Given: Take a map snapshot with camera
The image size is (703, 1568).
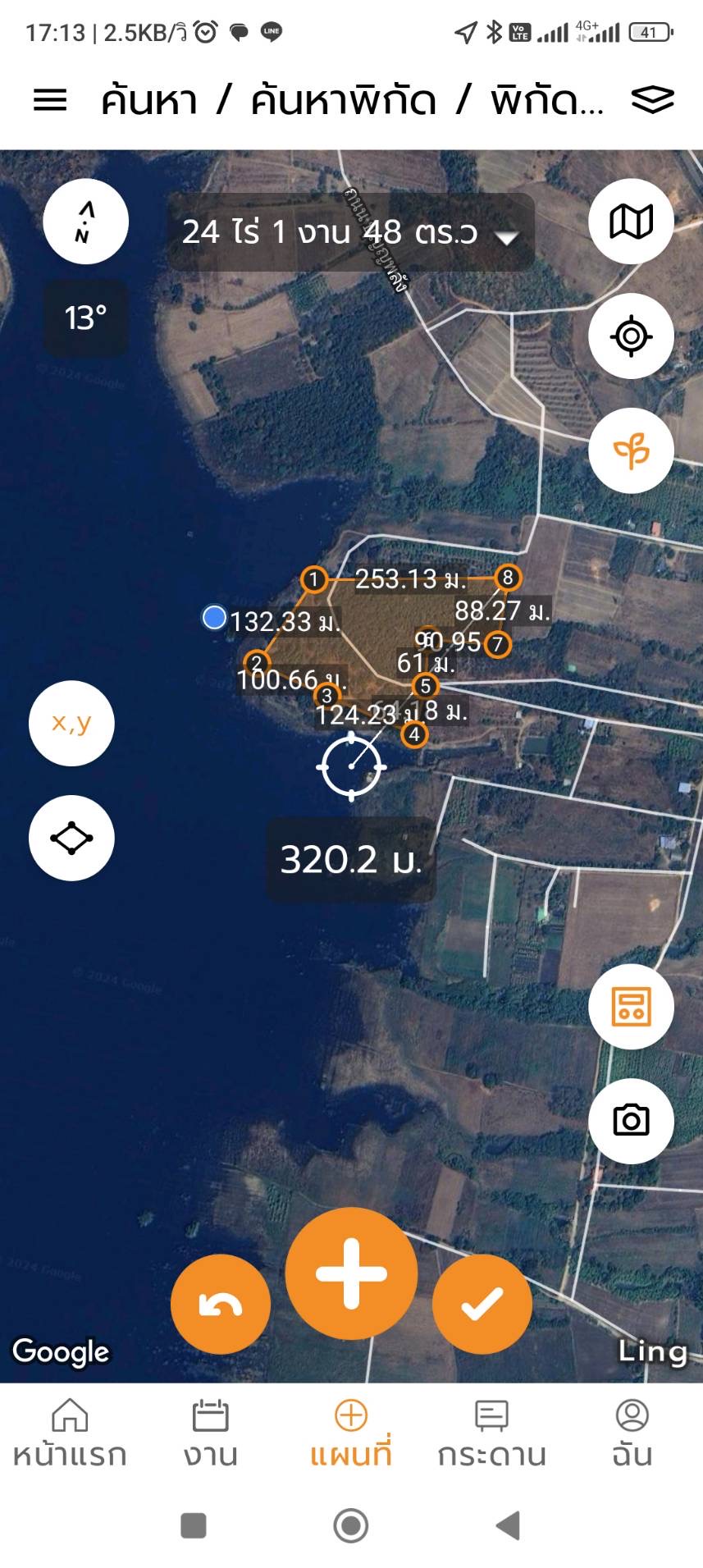Looking at the screenshot, I should pyautogui.click(x=631, y=1120).
